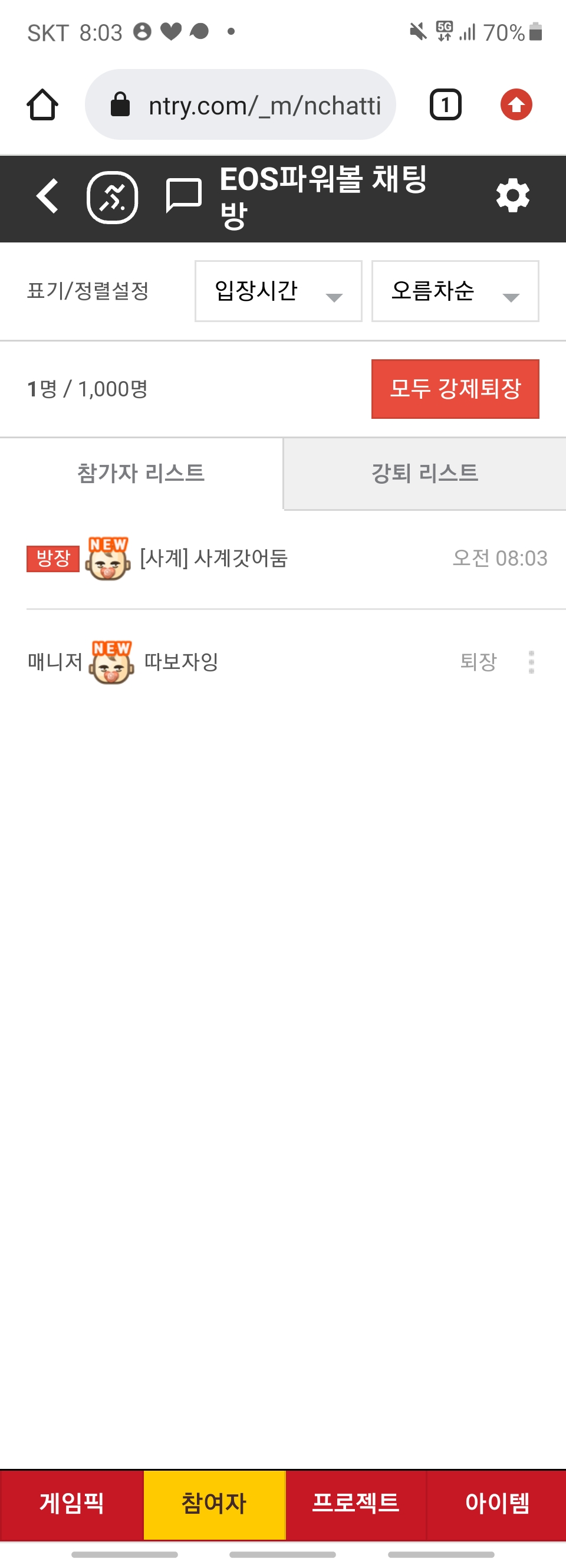Expand the 오름차순 order dropdown
566x1568 pixels.
tap(455, 291)
